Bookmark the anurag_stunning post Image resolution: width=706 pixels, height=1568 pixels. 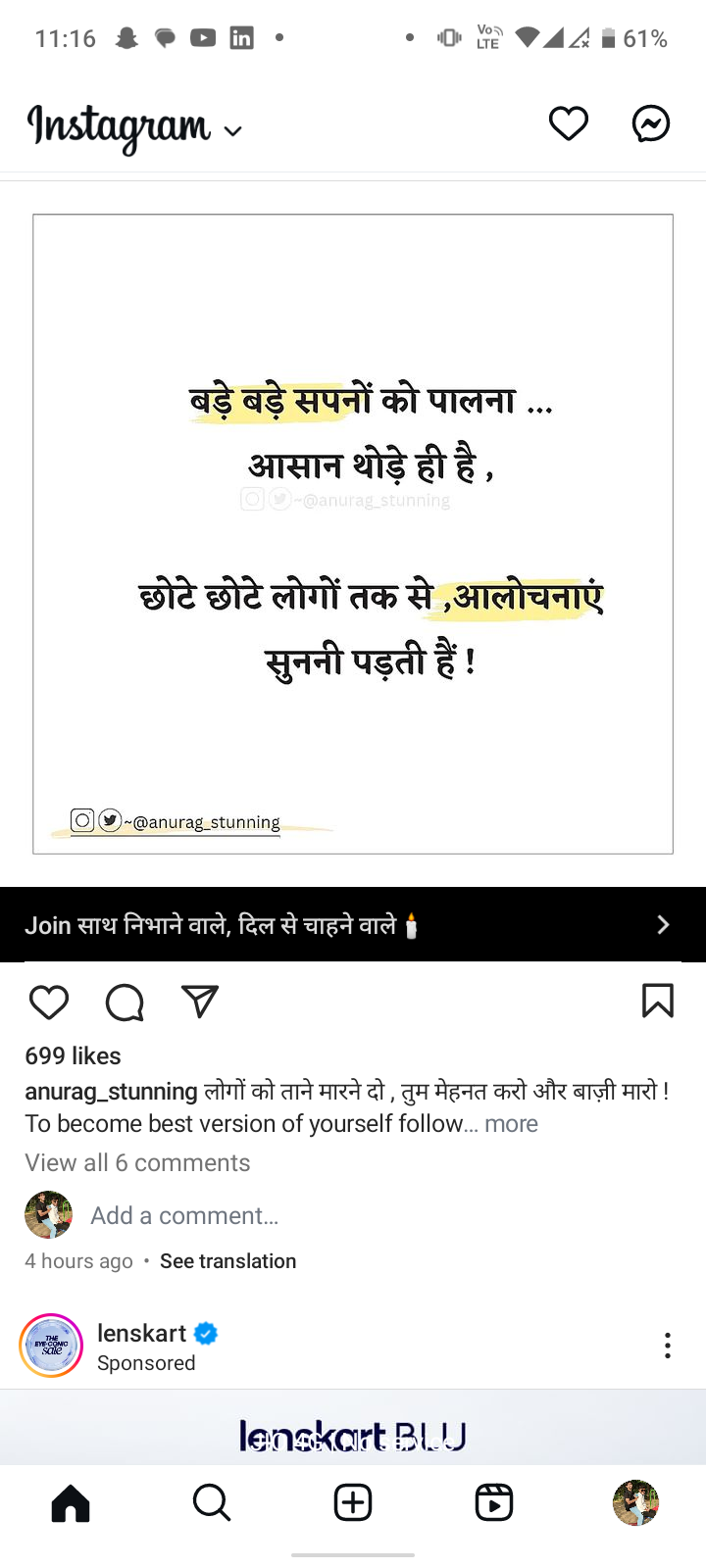657,1002
